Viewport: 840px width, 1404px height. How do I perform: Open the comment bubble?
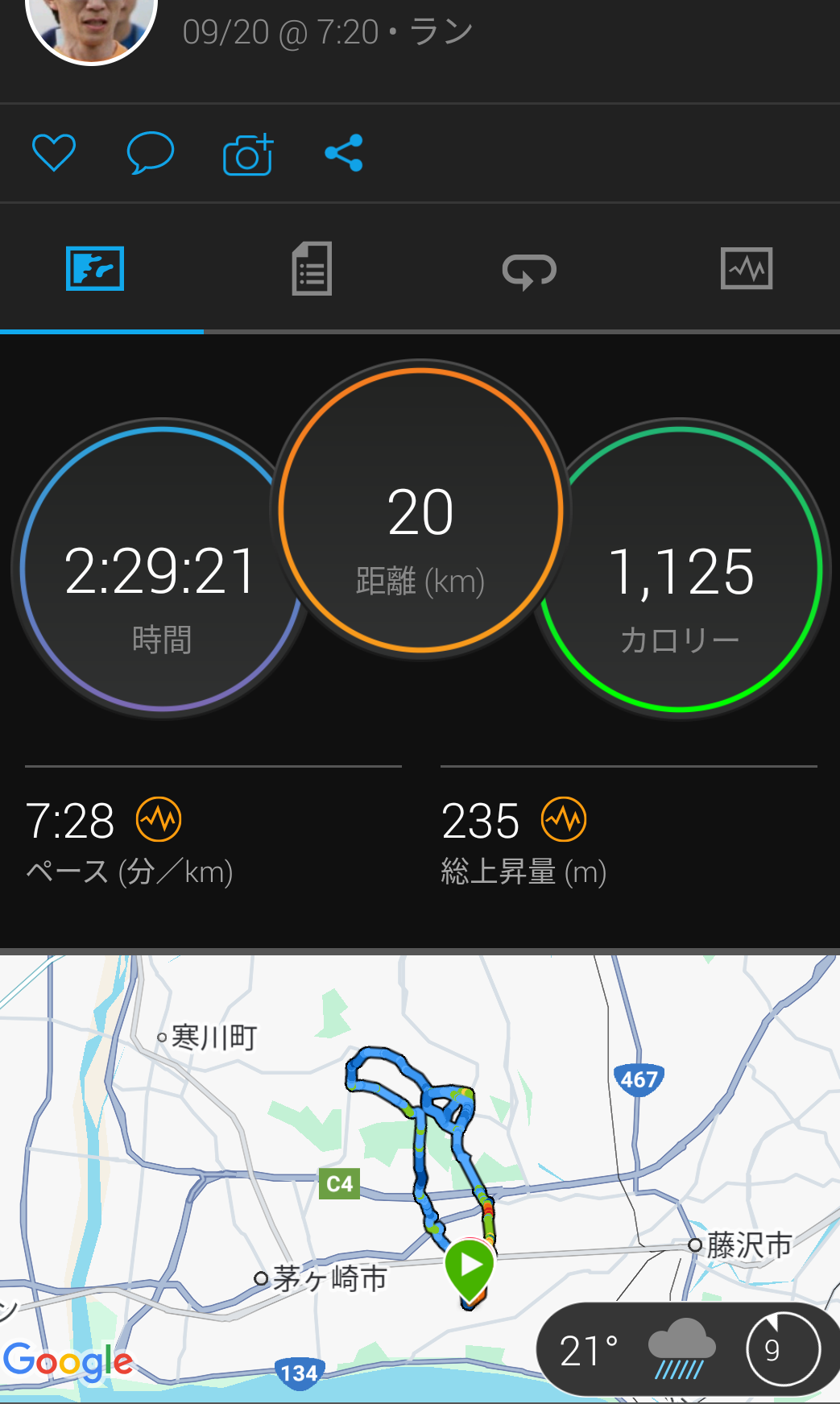coord(151,153)
